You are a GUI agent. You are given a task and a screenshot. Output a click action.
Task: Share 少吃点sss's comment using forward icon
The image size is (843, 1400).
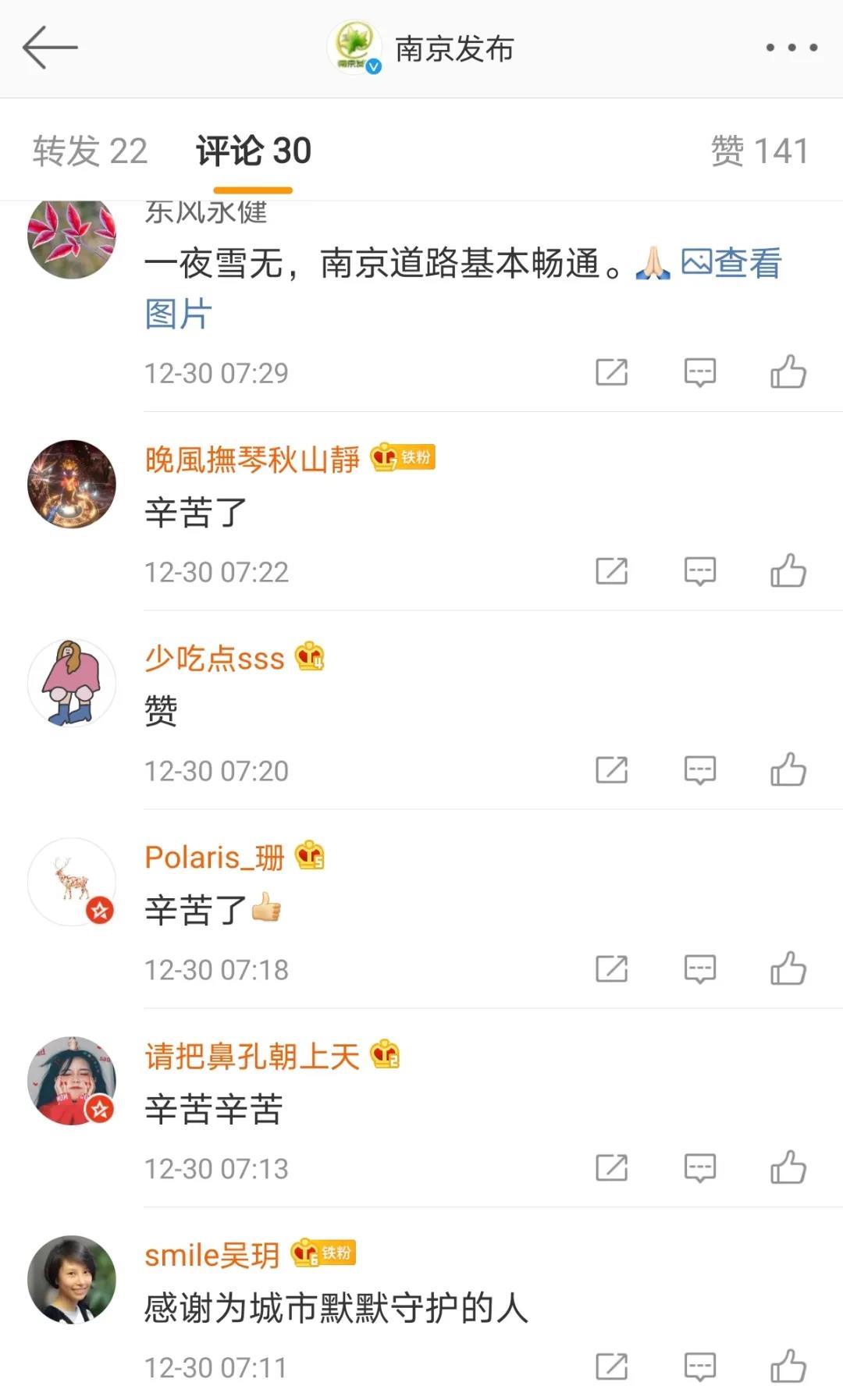[x=612, y=770]
